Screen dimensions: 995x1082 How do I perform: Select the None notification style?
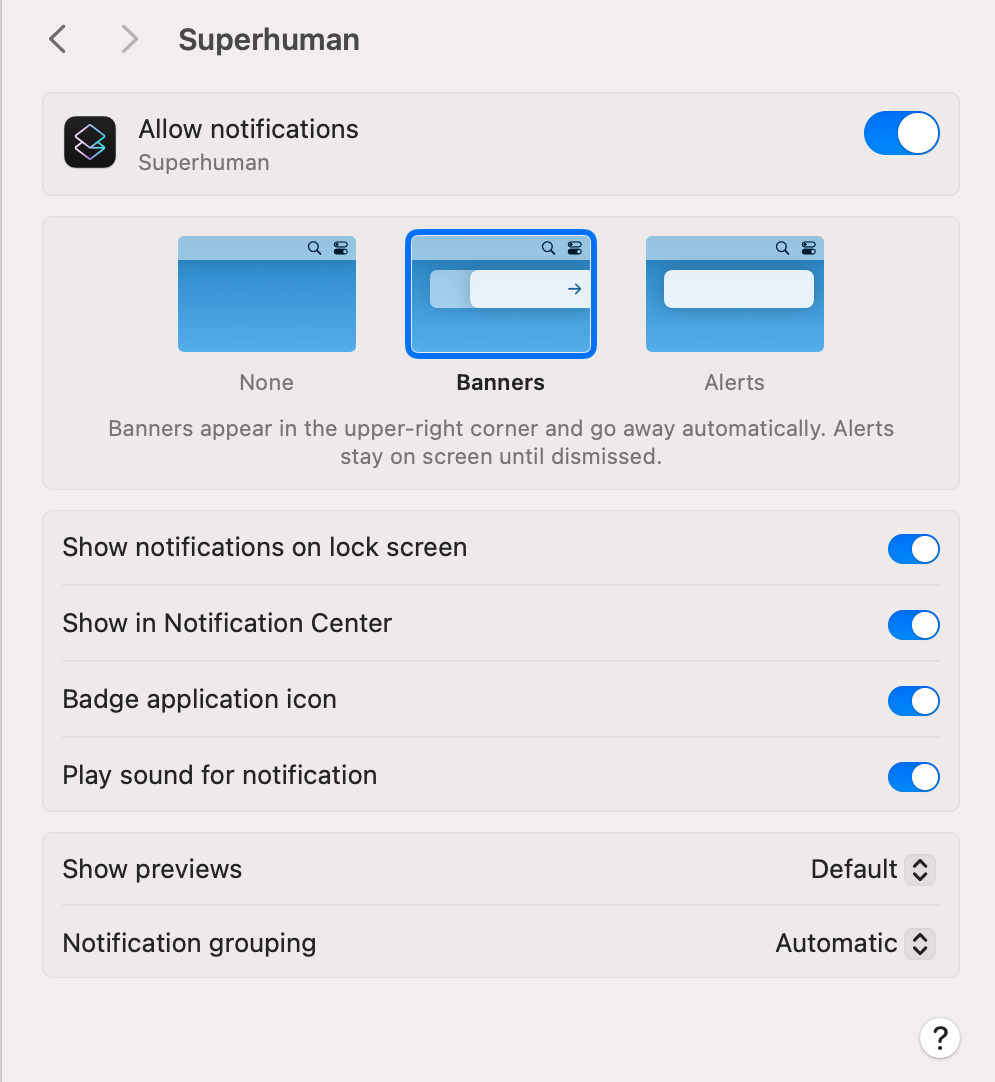coord(267,295)
